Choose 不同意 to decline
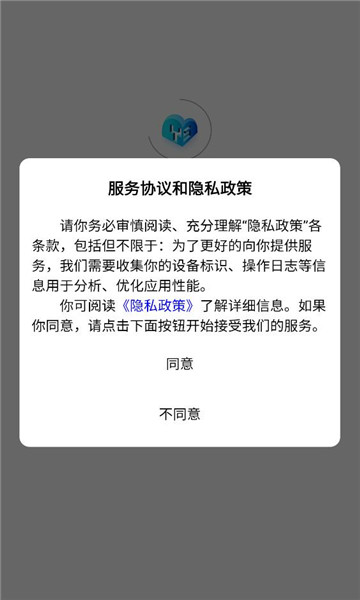360x600 pixels. [x=179, y=414]
